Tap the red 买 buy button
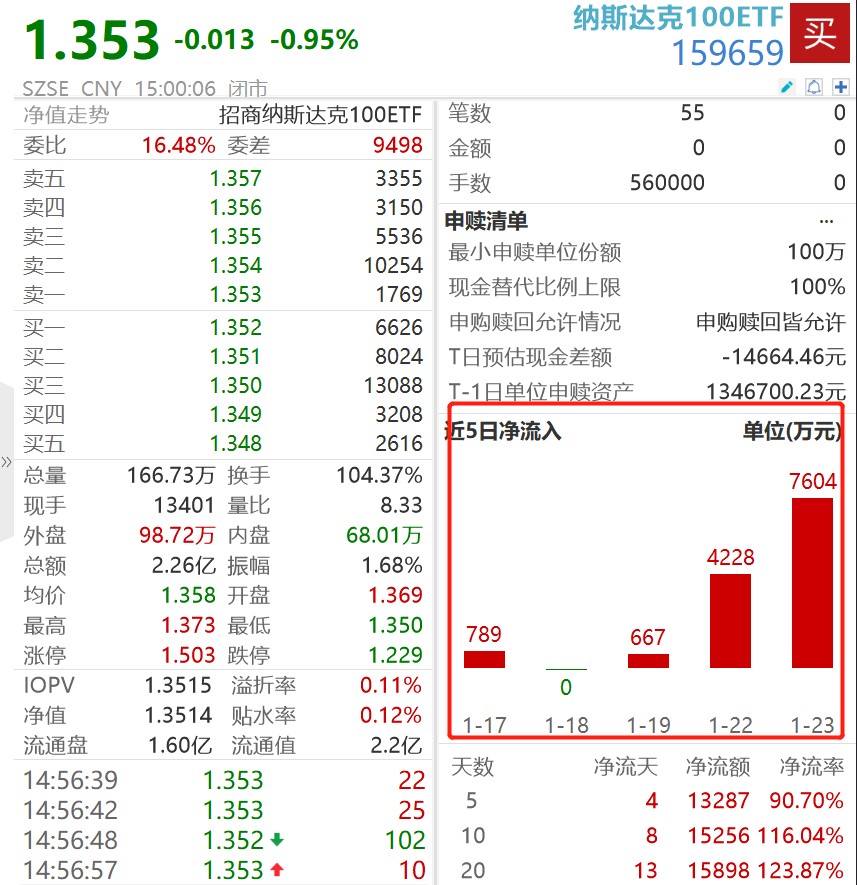 point(820,33)
